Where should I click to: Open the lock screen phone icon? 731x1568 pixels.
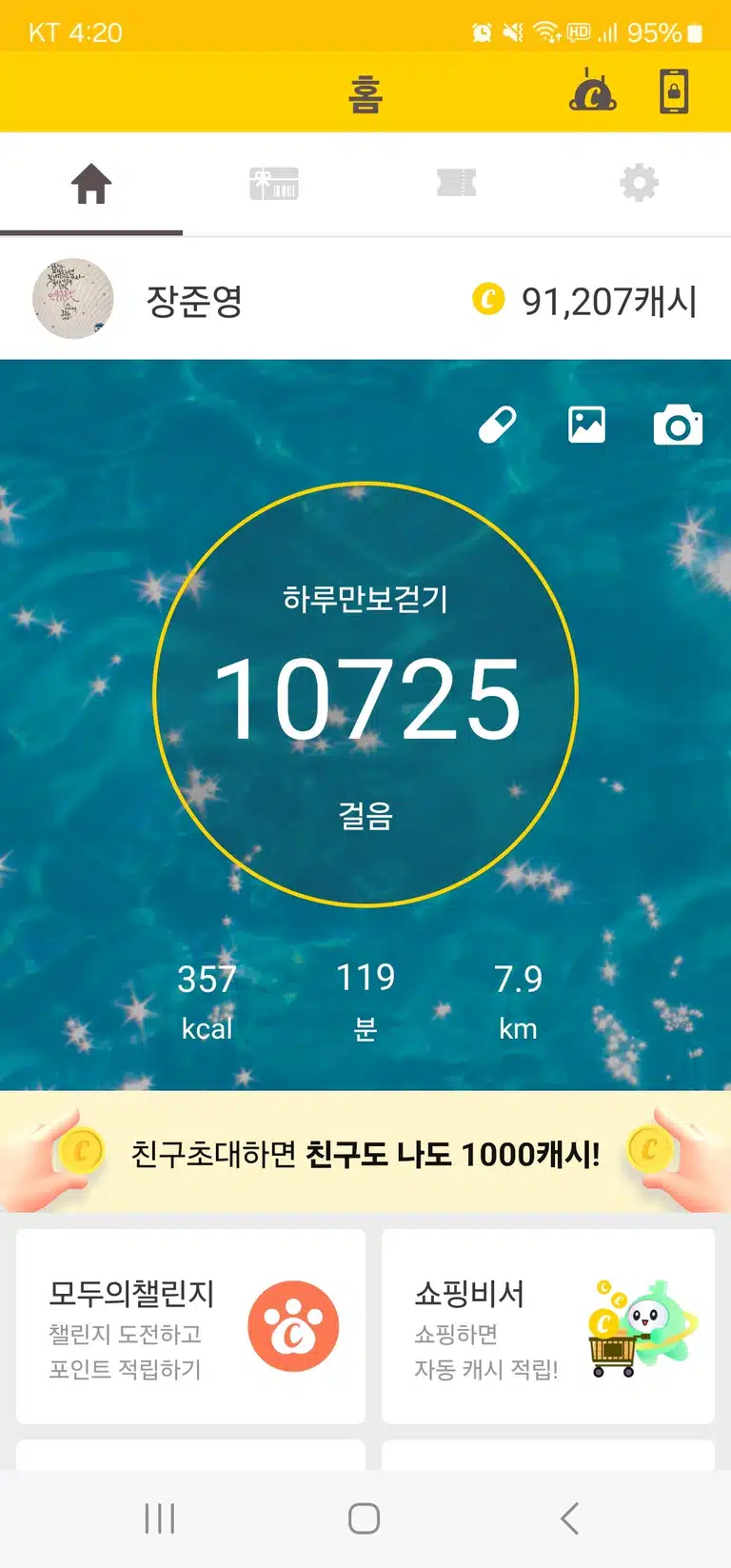(674, 92)
